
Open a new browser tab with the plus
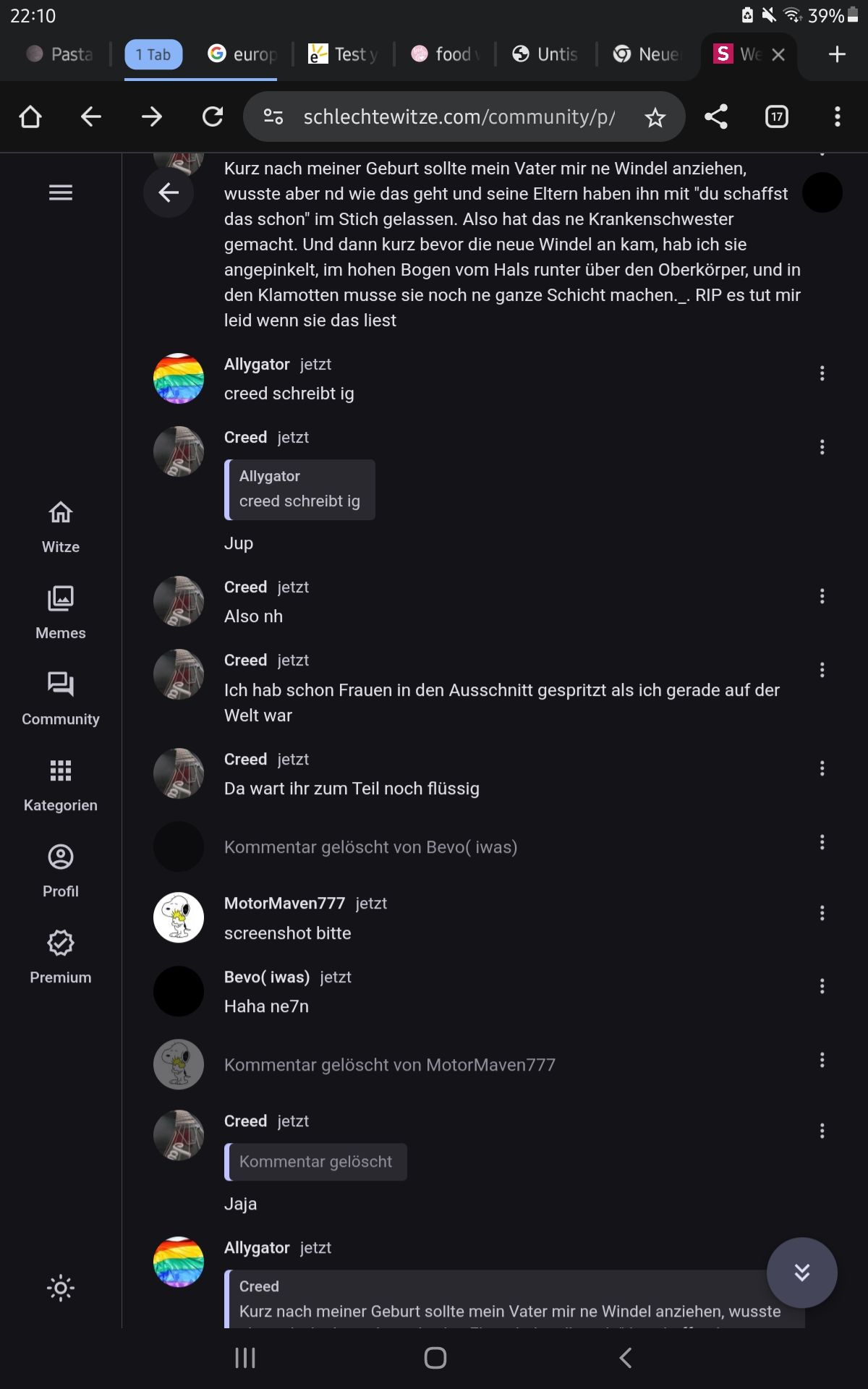click(x=837, y=54)
